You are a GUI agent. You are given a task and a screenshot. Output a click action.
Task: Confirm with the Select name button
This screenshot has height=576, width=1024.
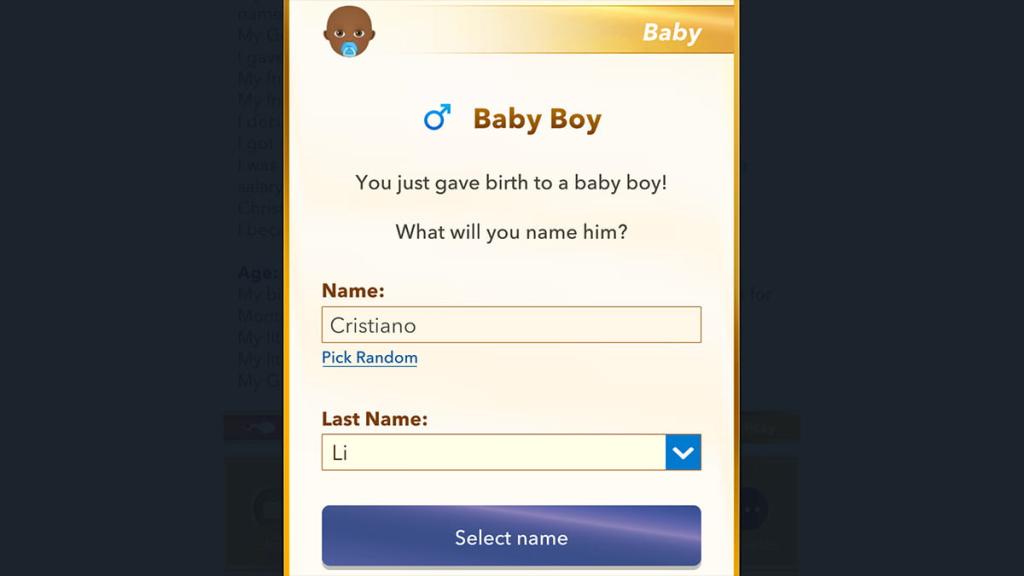coord(511,537)
